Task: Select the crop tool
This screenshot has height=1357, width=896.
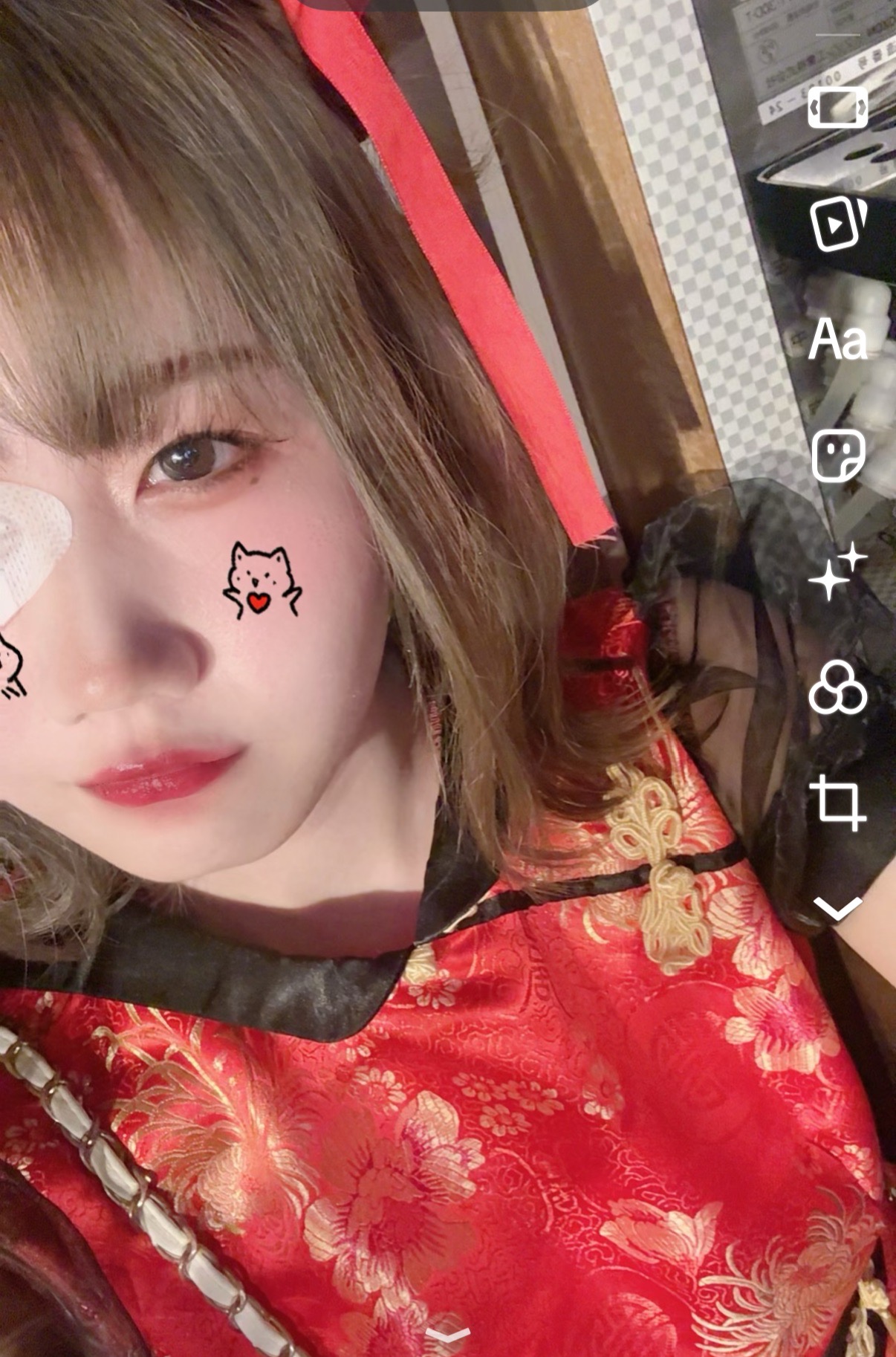Action: pyautogui.click(x=838, y=802)
